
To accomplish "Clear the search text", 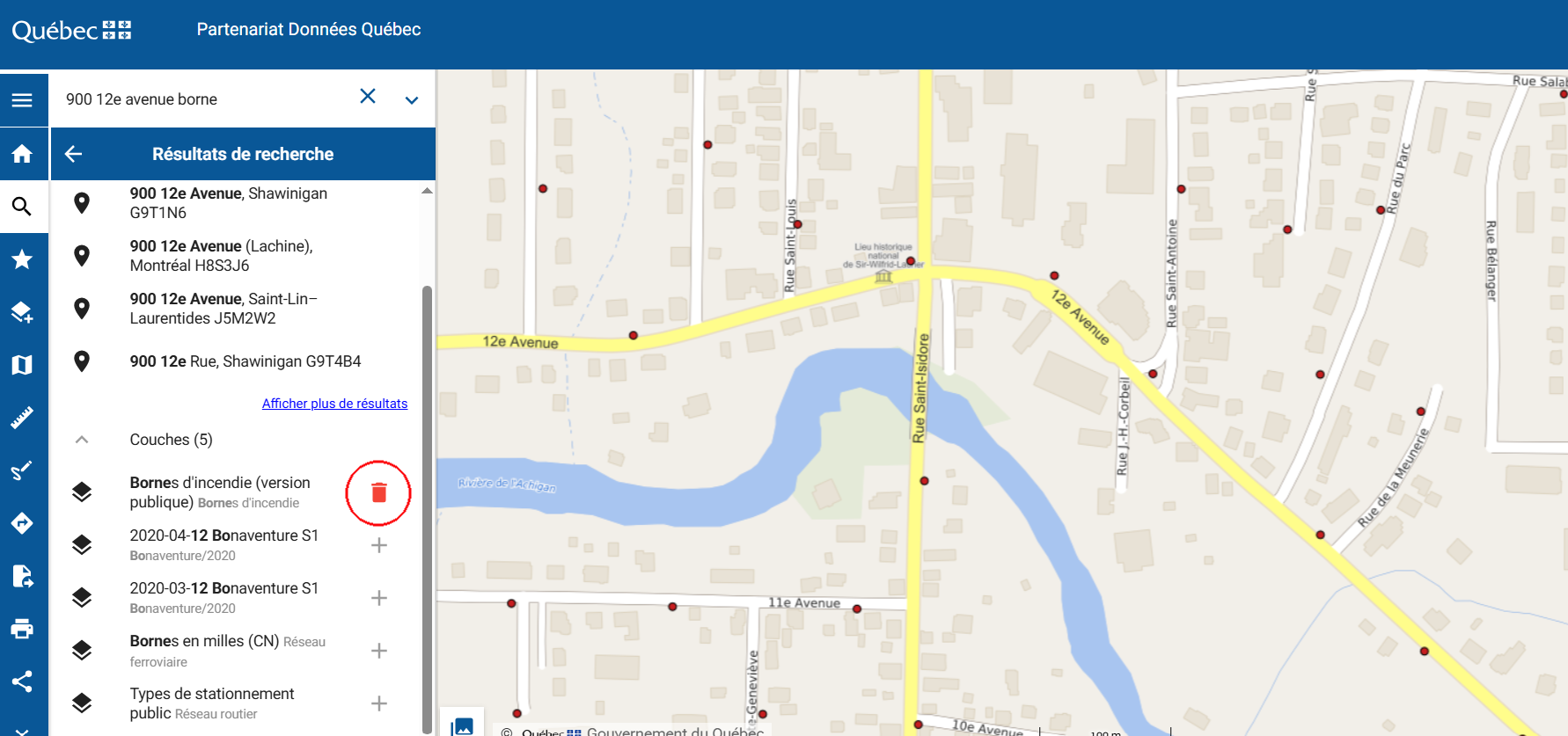I will coord(368,97).
